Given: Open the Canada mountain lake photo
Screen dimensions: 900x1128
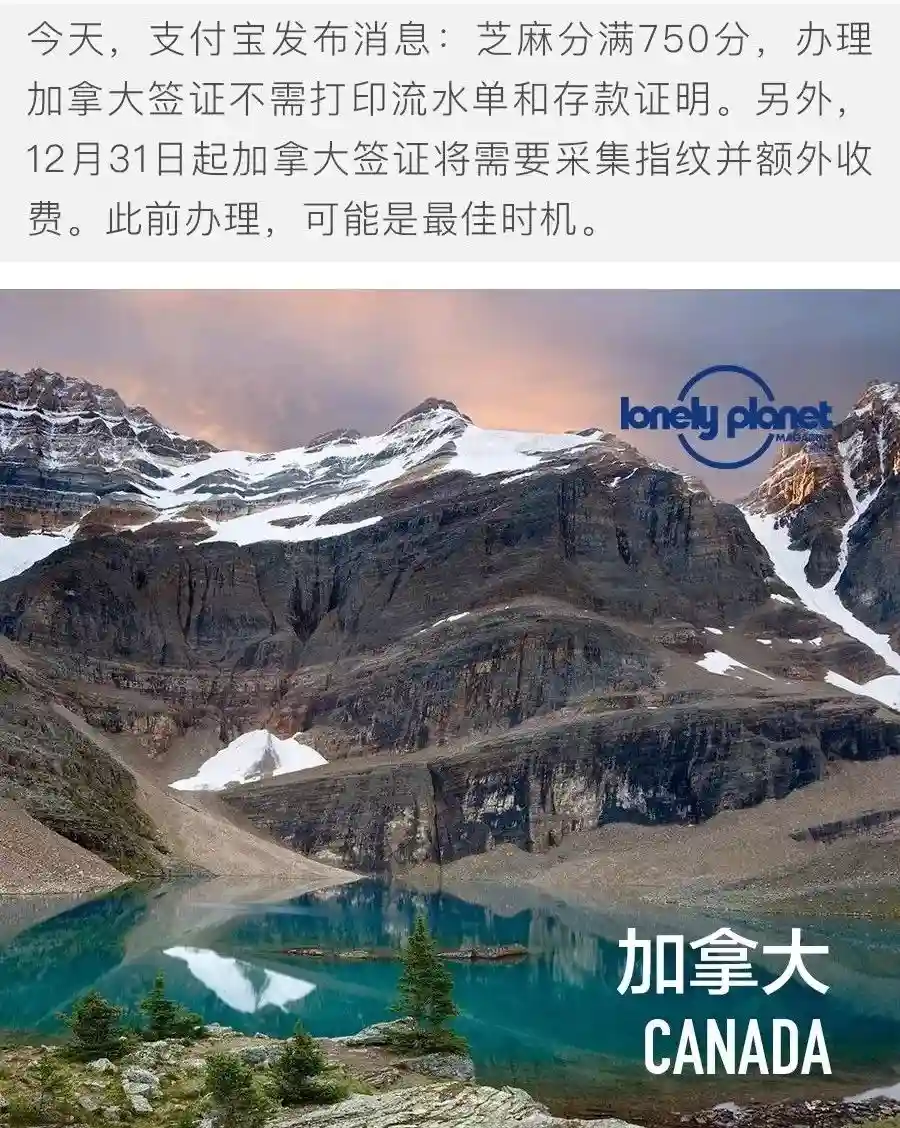Looking at the screenshot, I should [450, 708].
